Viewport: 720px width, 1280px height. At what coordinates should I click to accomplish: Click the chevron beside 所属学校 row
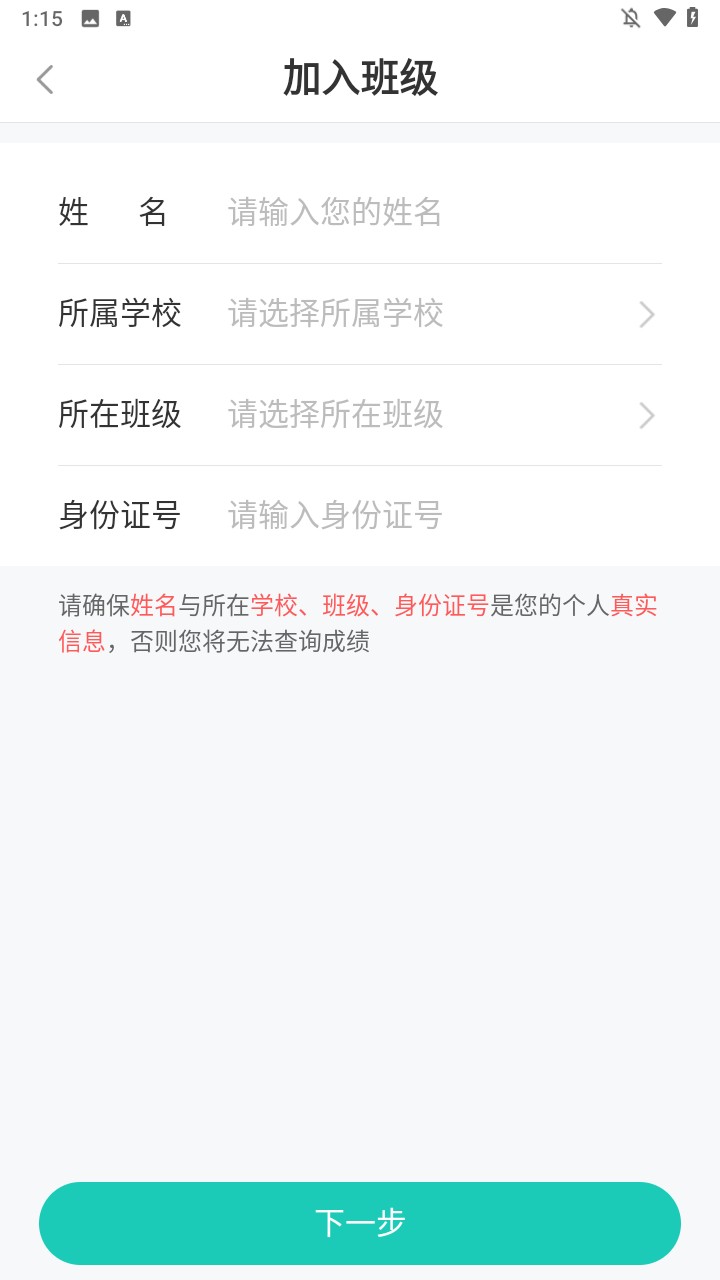click(646, 315)
